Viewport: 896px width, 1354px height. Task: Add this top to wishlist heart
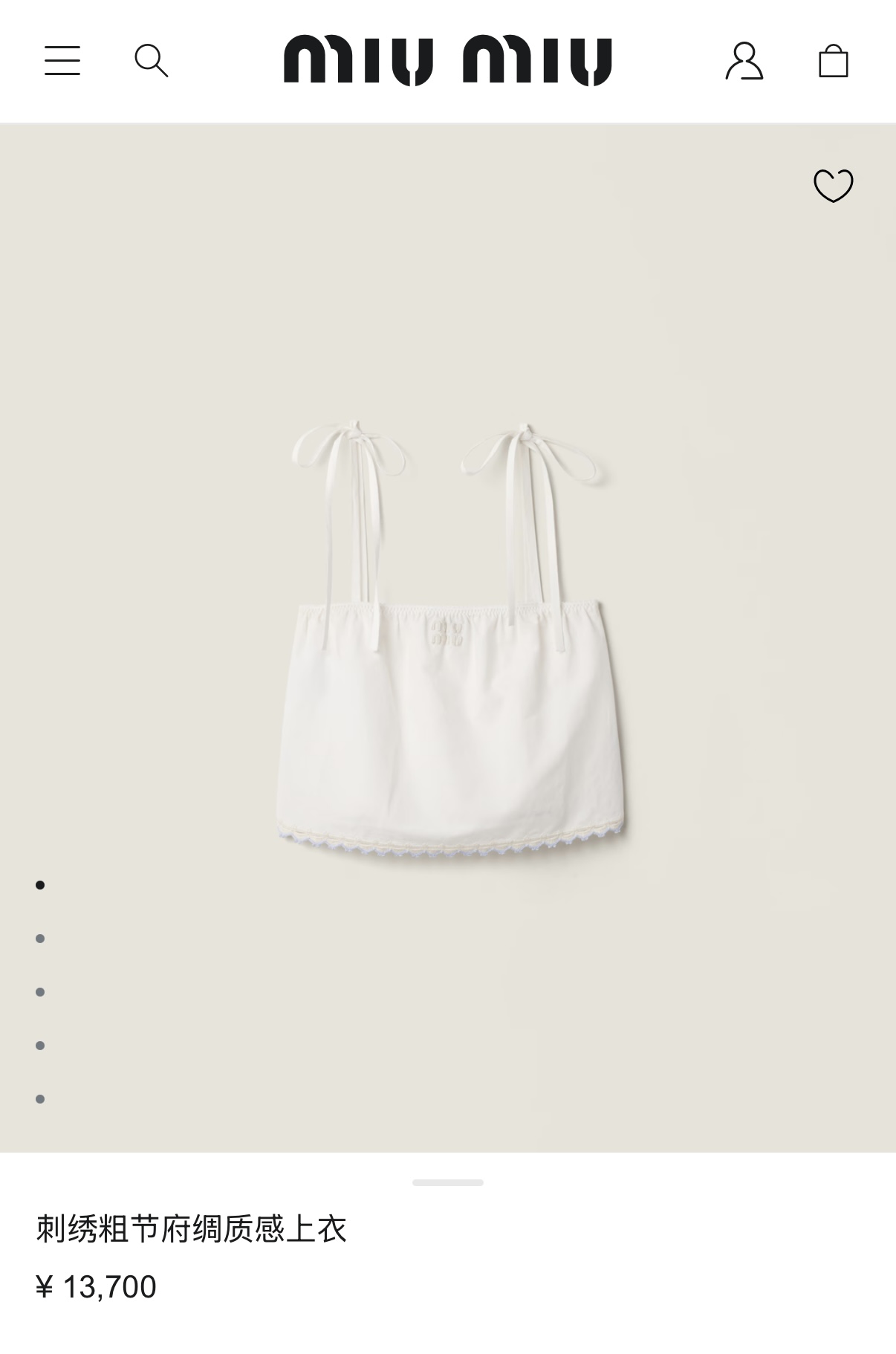[x=834, y=186]
